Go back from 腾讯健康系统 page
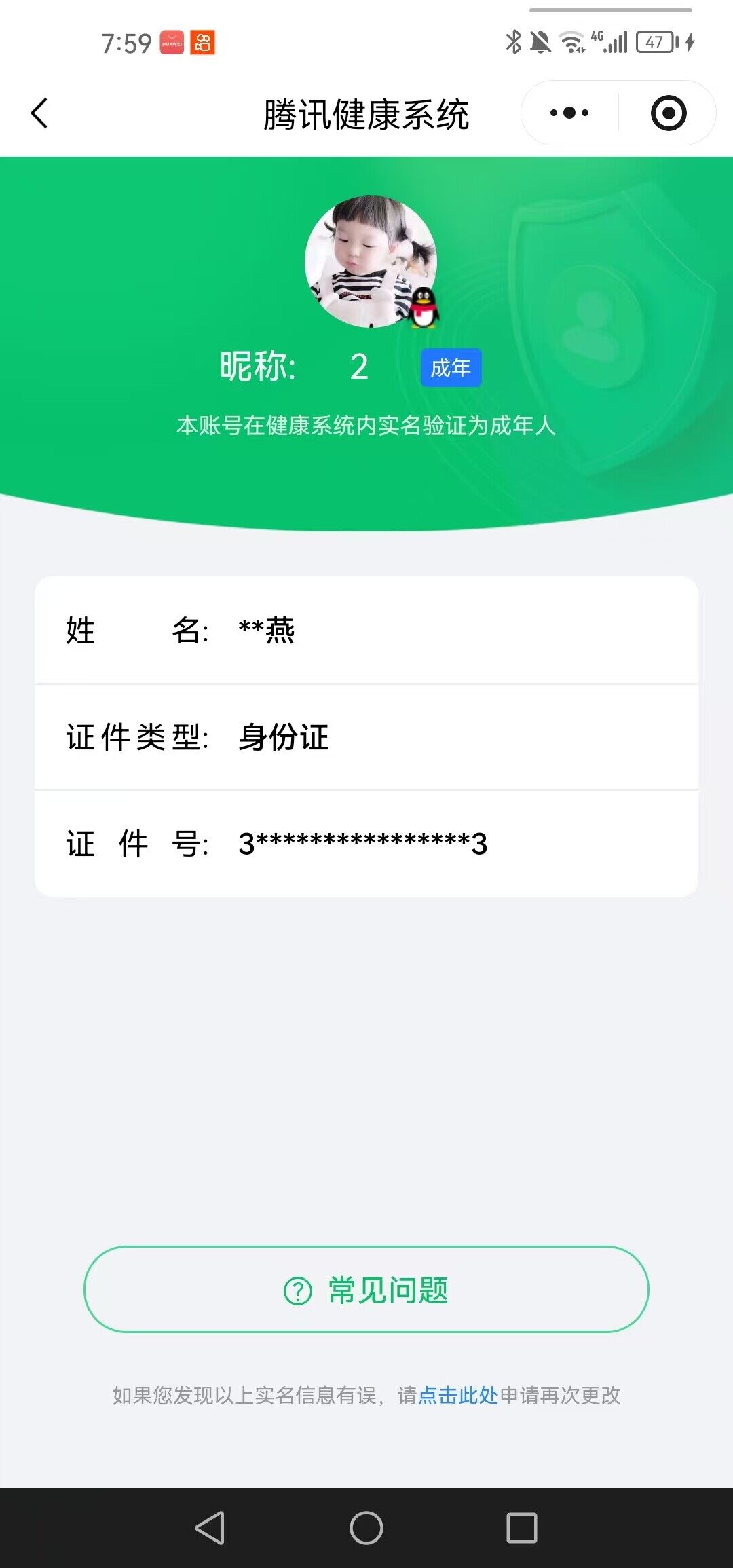The image size is (733, 1568). pyautogui.click(x=40, y=113)
